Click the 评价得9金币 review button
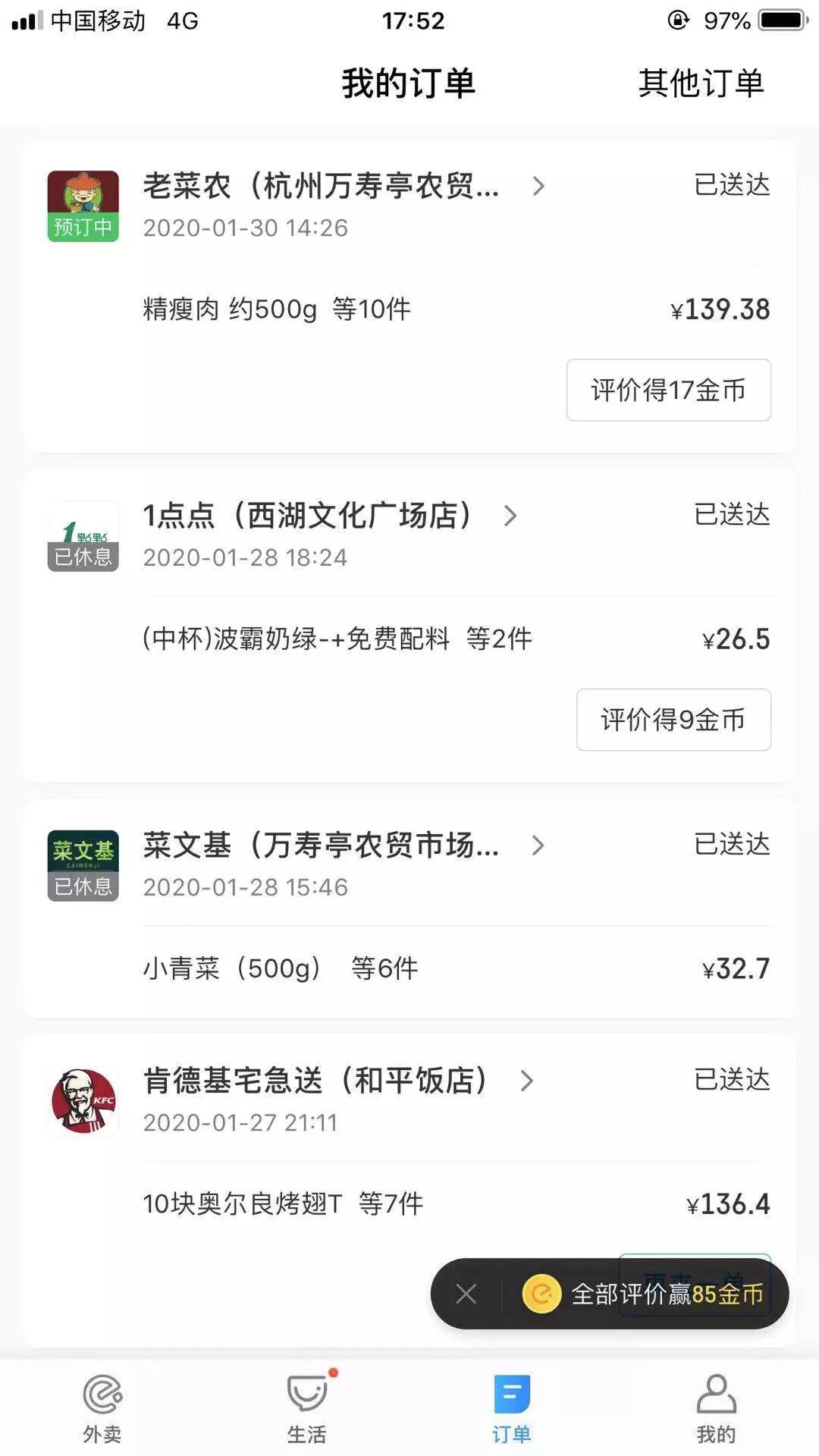This screenshot has width=819, height=1456. click(x=674, y=720)
